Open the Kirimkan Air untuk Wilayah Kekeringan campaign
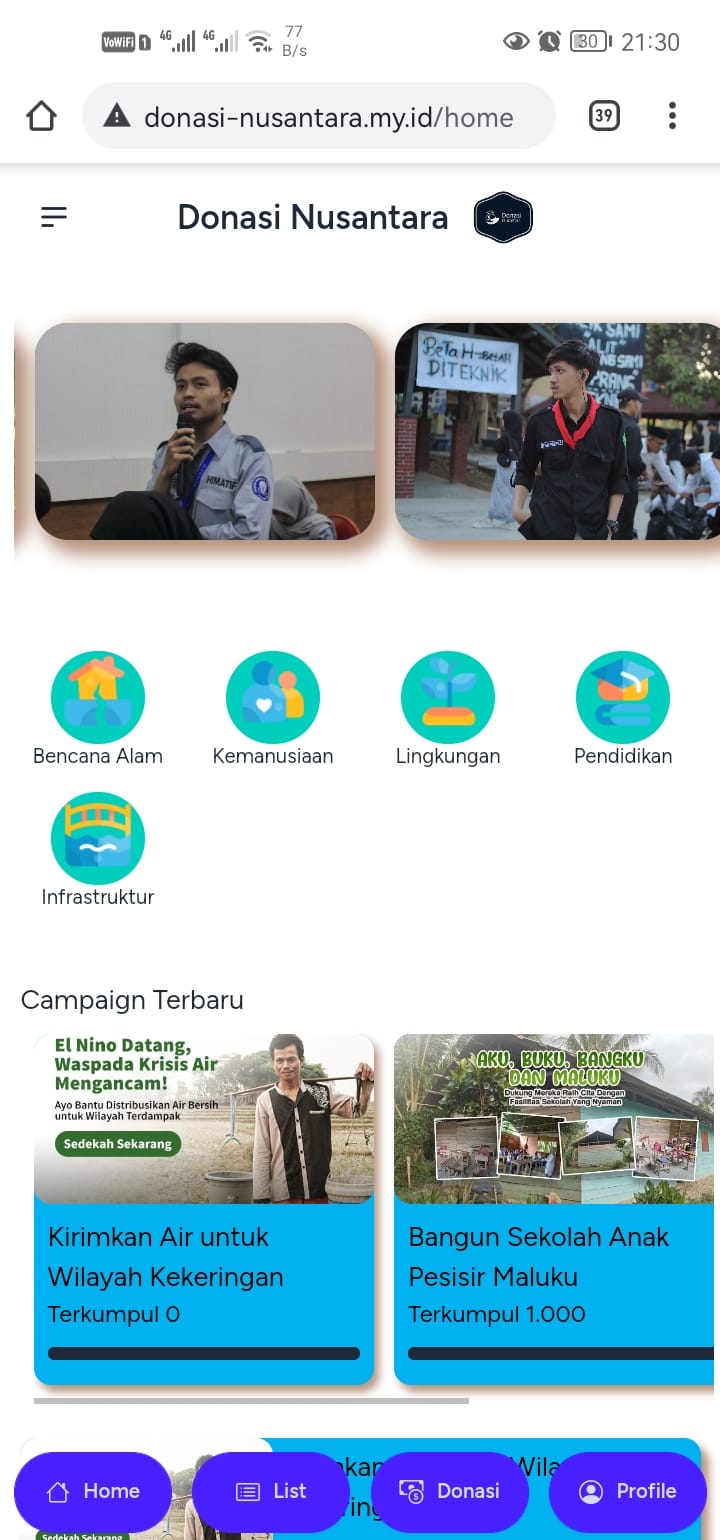Screen dimensions: 720x1540 pyautogui.click(x=204, y=1209)
